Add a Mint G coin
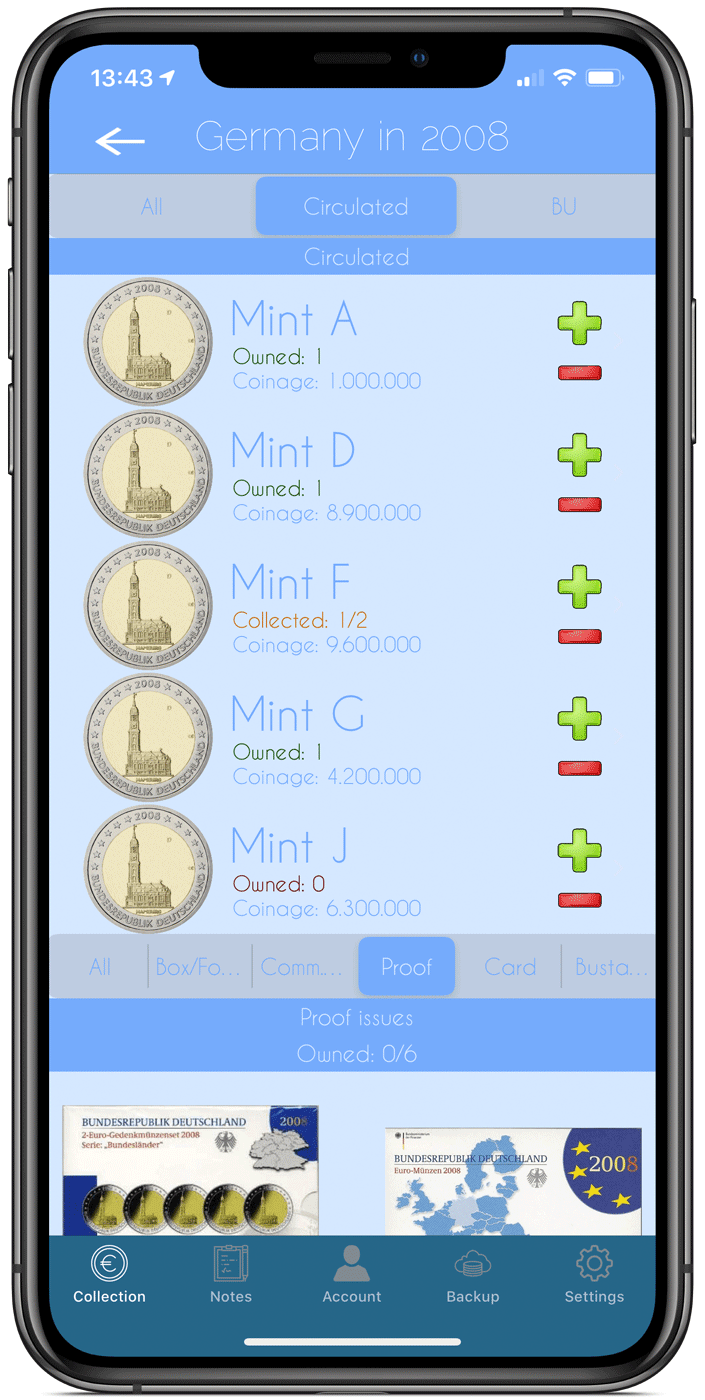The width and height of the screenshot is (705, 1400). click(579, 719)
